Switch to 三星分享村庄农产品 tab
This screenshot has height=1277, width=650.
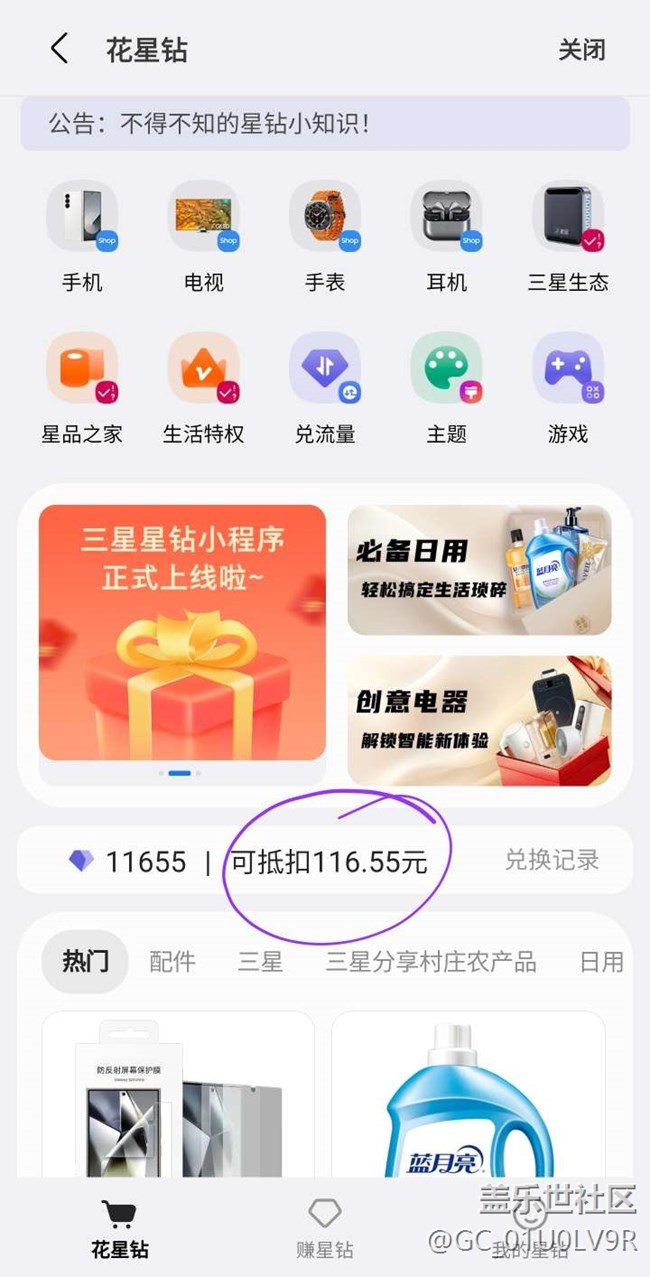tap(431, 962)
